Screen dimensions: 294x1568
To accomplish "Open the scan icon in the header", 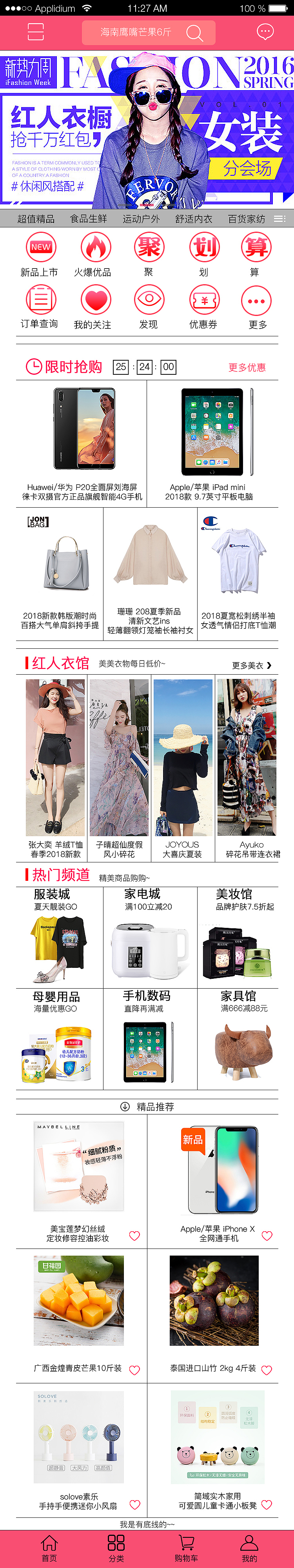I will (x=36, y=32).
